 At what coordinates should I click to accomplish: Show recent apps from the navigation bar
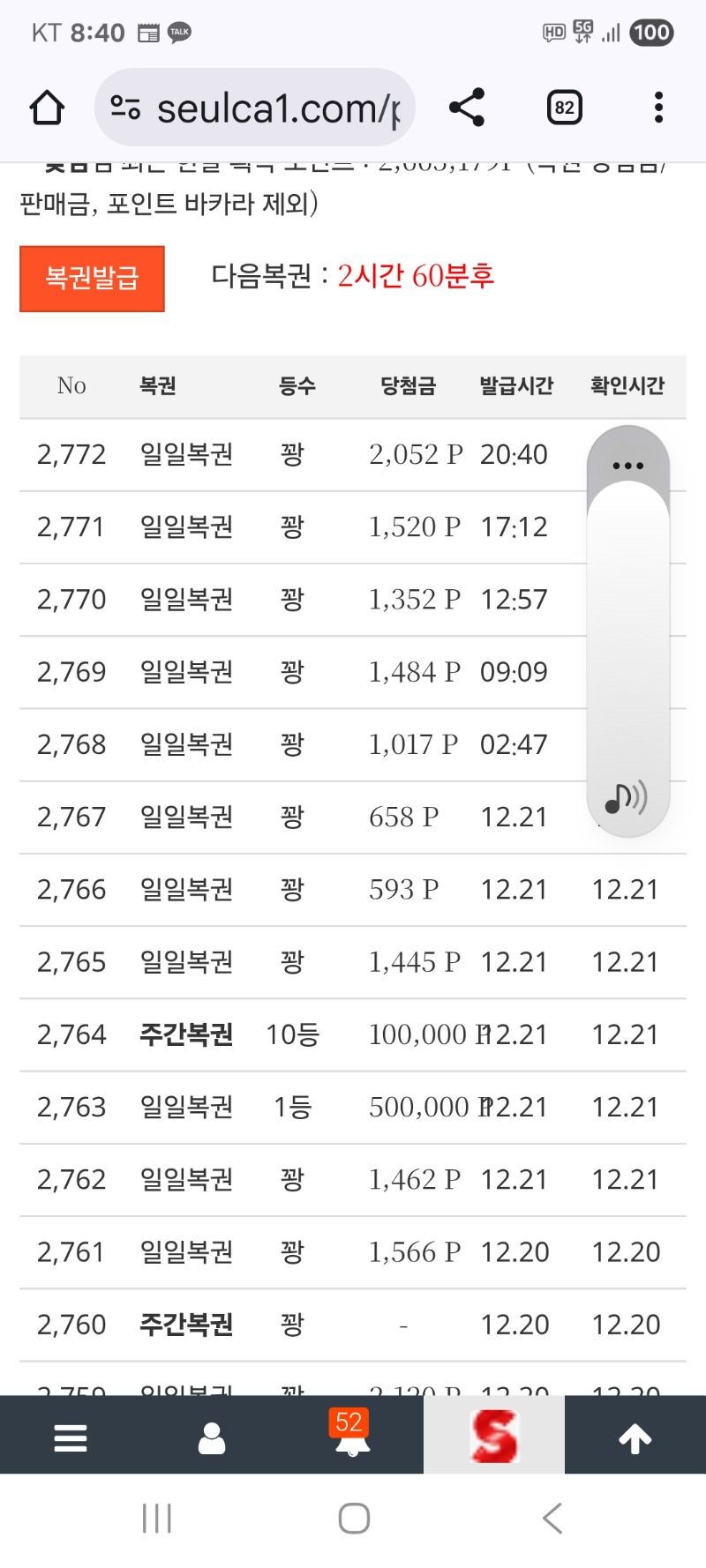(157, 1518)
